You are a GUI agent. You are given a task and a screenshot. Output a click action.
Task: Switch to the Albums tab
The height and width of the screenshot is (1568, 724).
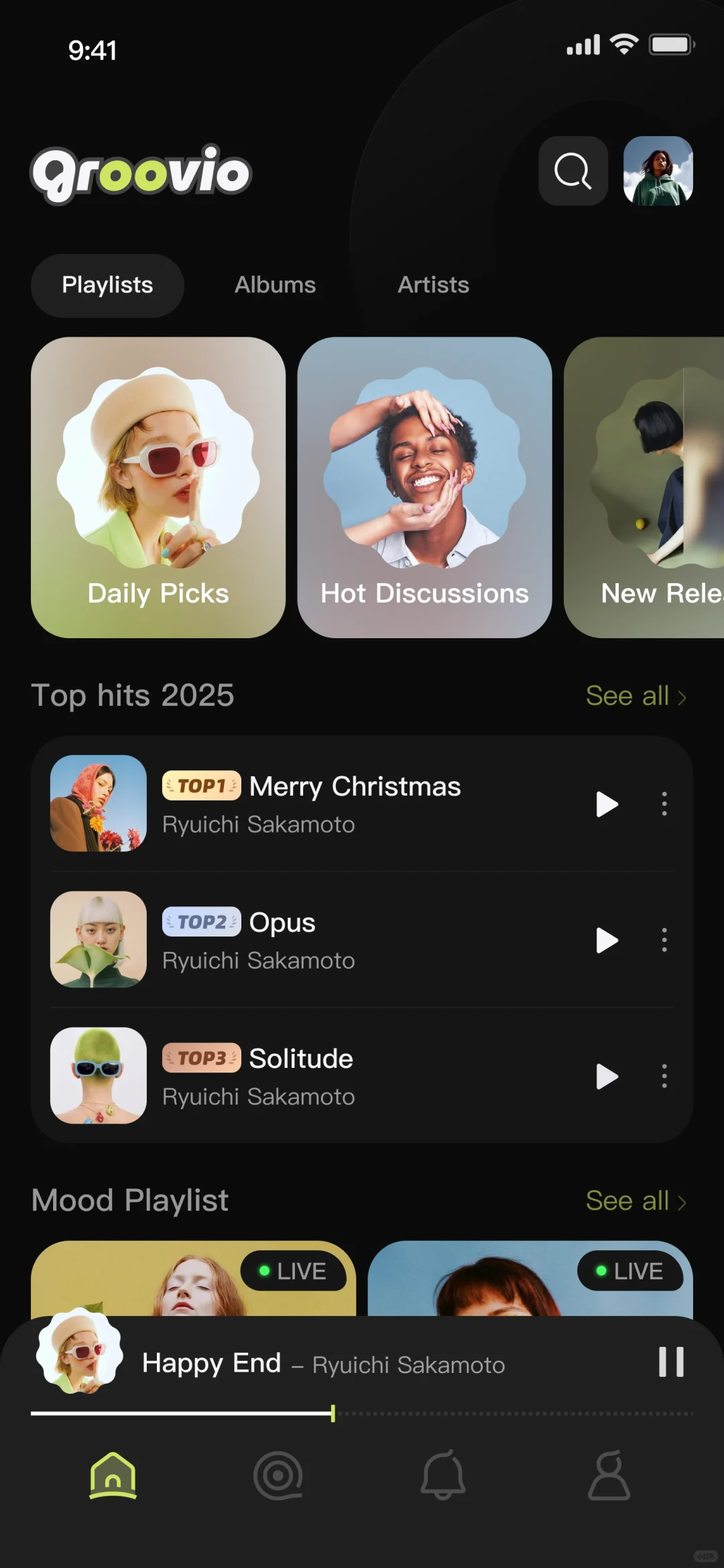[275, 285]
